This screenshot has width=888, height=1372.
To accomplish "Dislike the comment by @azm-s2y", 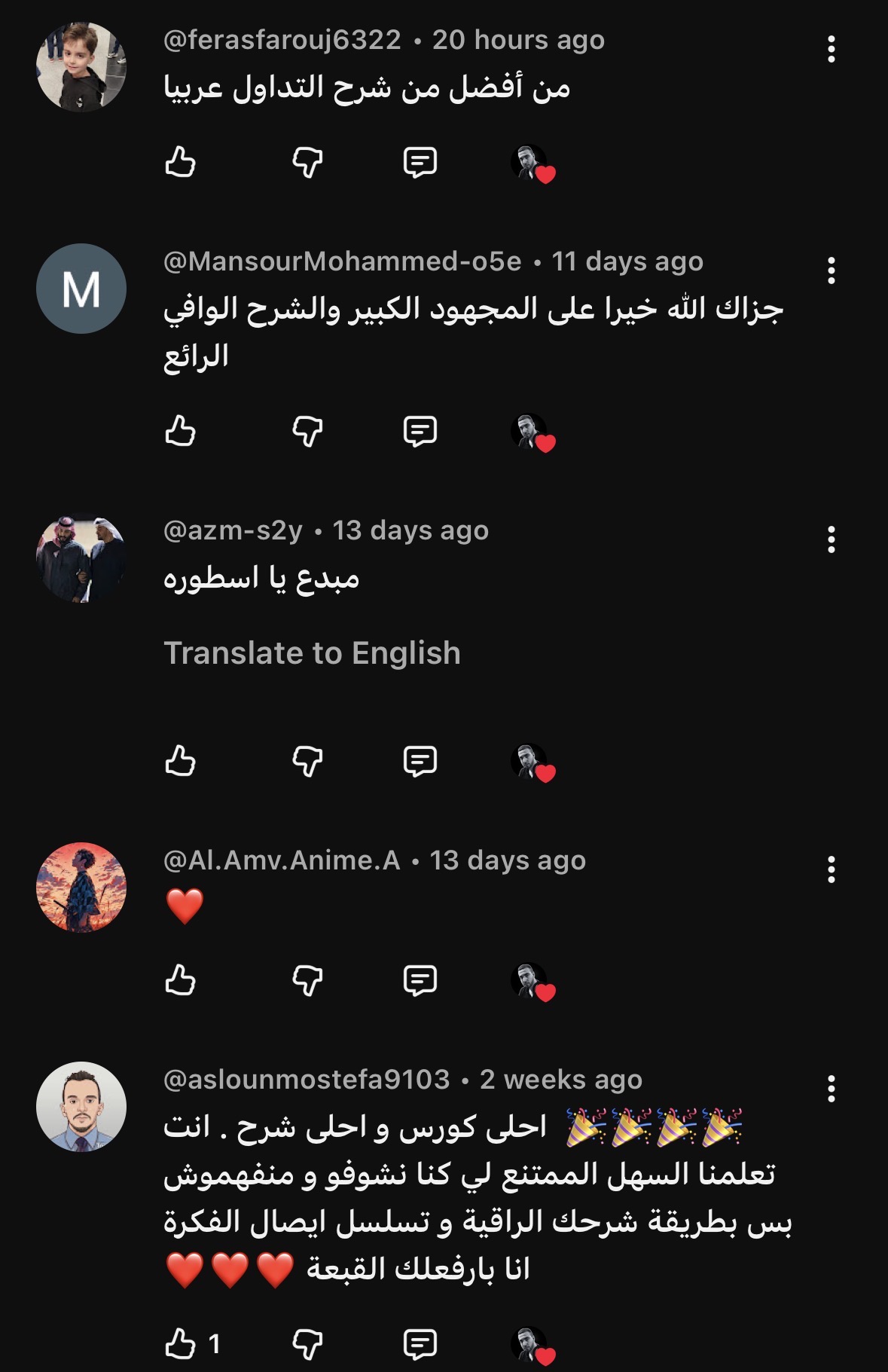I will pyautogui.click(x=307, y=761).
